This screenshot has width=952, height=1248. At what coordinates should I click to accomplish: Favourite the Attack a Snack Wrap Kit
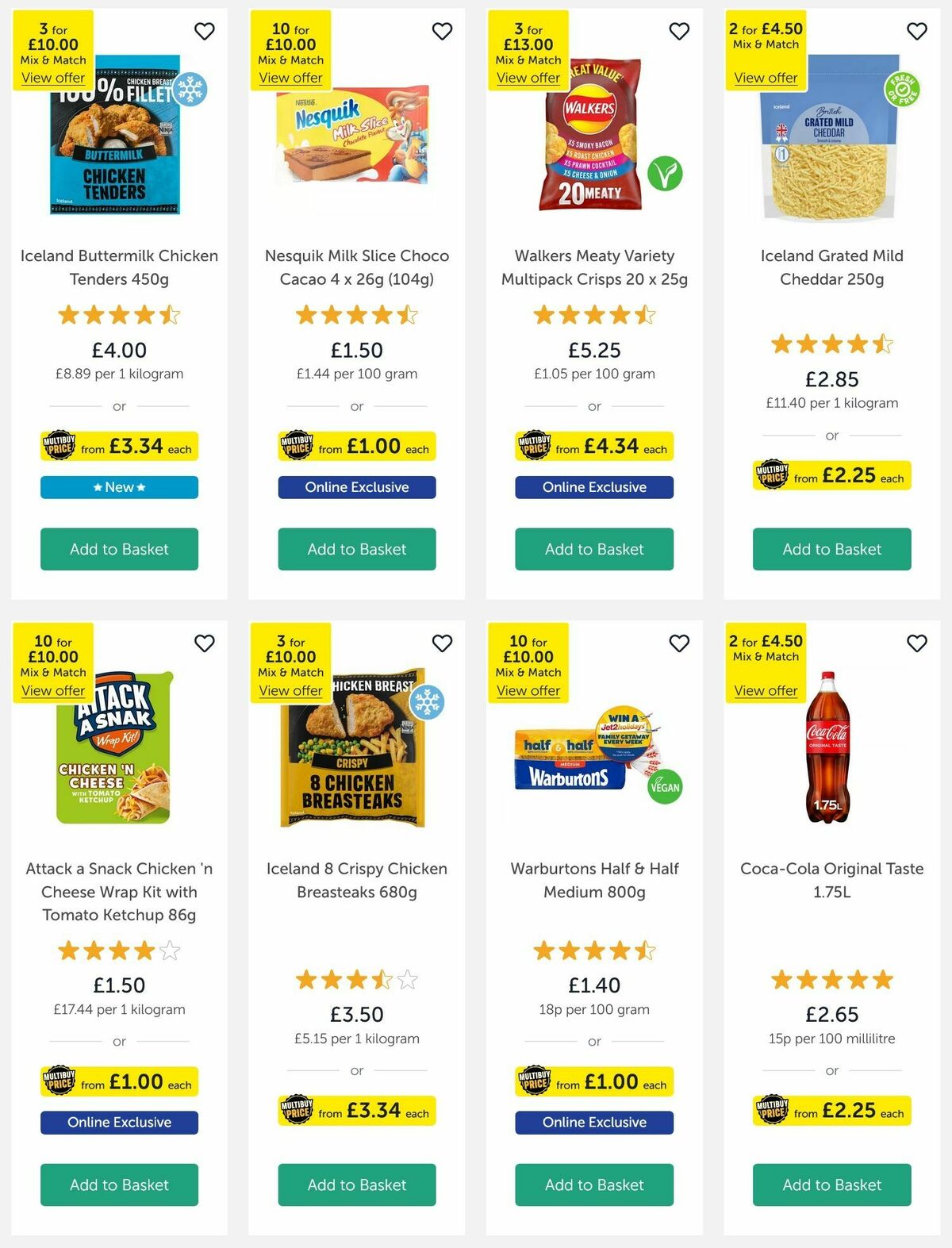[205, 643]
